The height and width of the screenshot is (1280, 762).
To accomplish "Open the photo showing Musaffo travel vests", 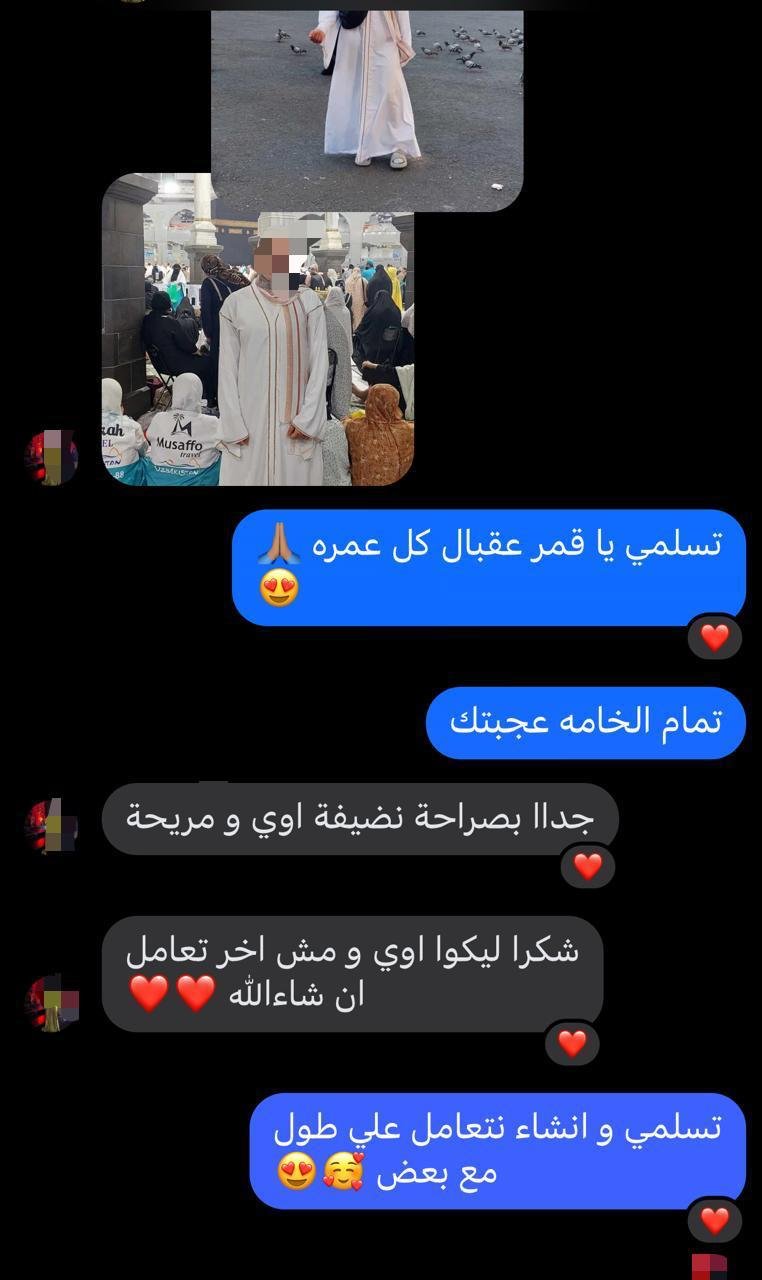I will pyautogui.click(x=258, y=330).
